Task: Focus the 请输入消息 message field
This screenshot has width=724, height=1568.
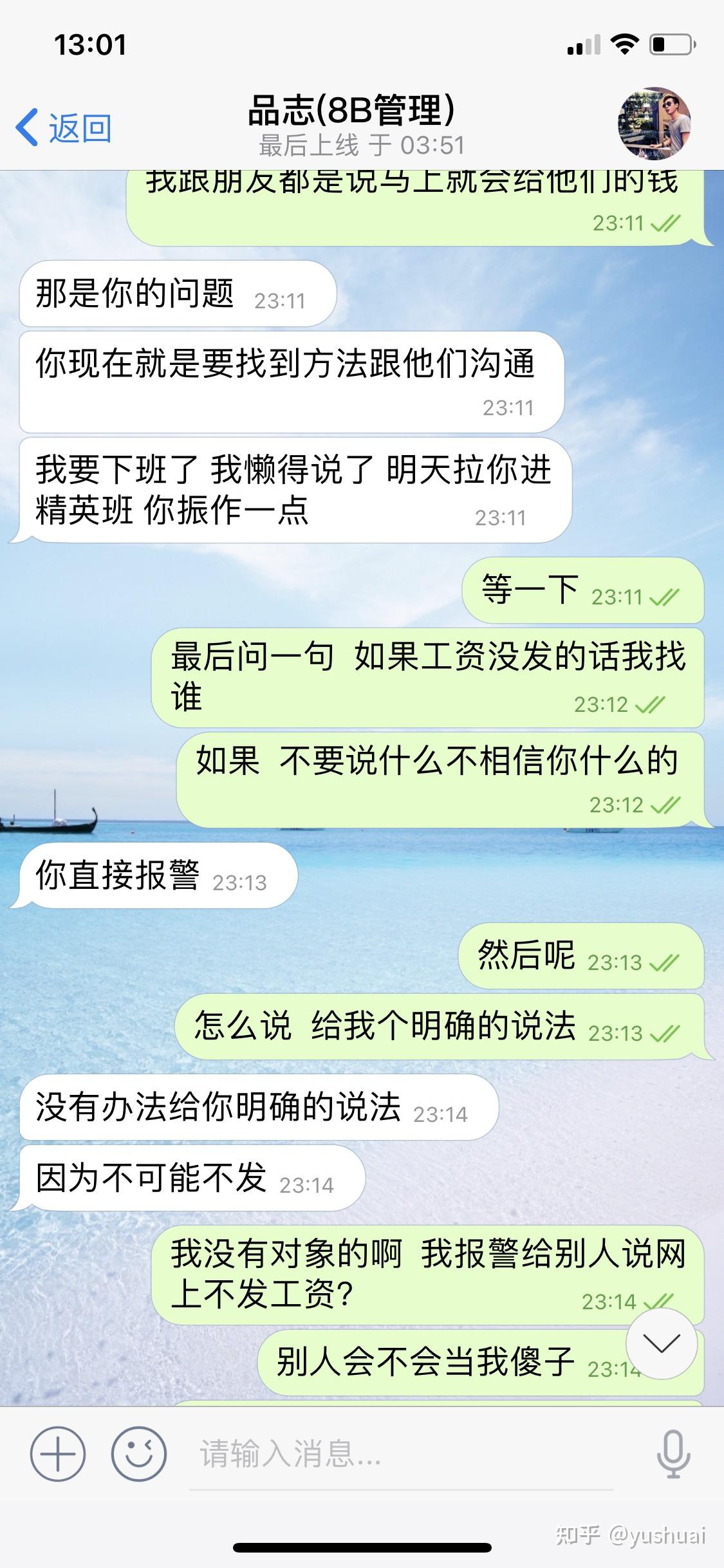Action: (399, 1453)
